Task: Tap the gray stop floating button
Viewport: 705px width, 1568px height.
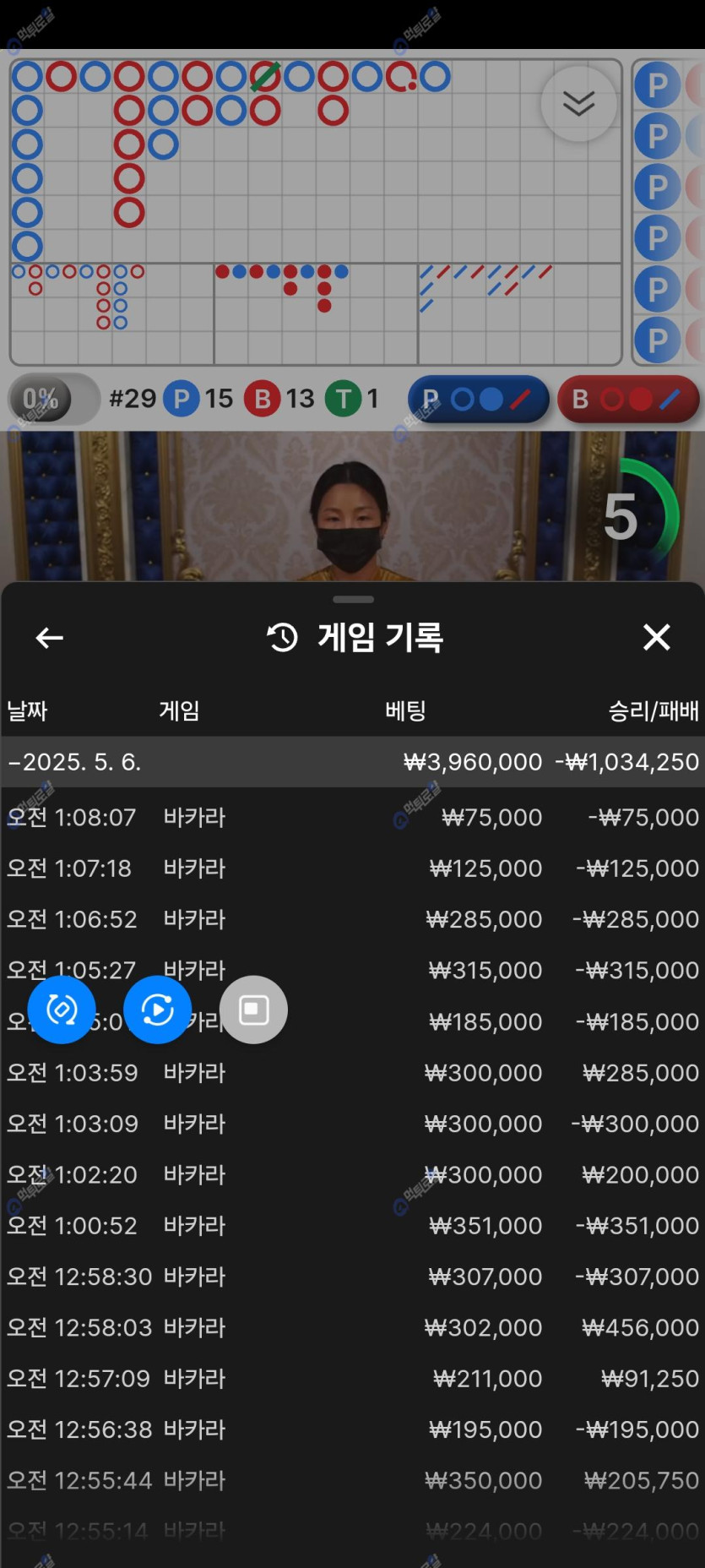Action: click(x=253, y=1010)
